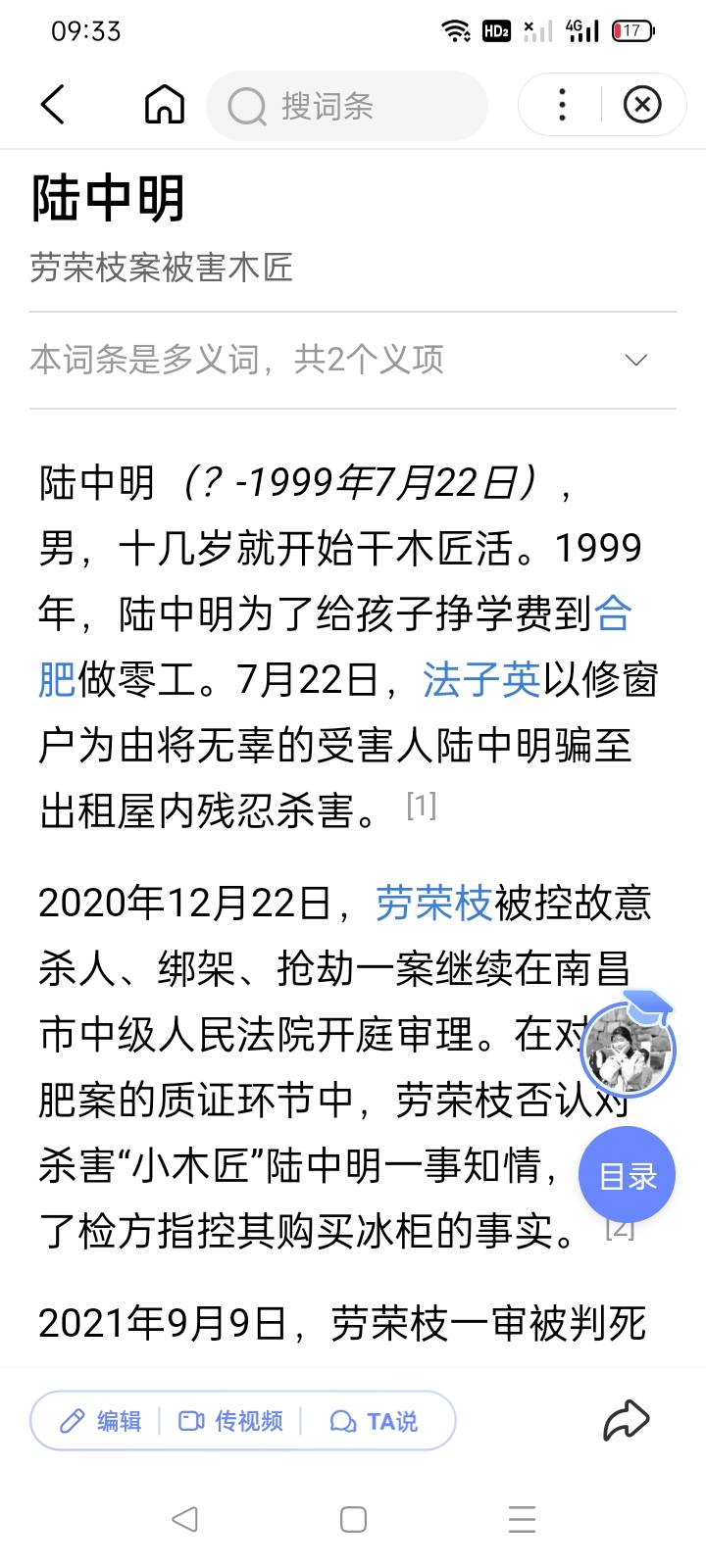This screenshot has width=706, height=1568.
Task: Expand the 多义词 disambiguation list chevron
Action: click(x=637, y=359)
